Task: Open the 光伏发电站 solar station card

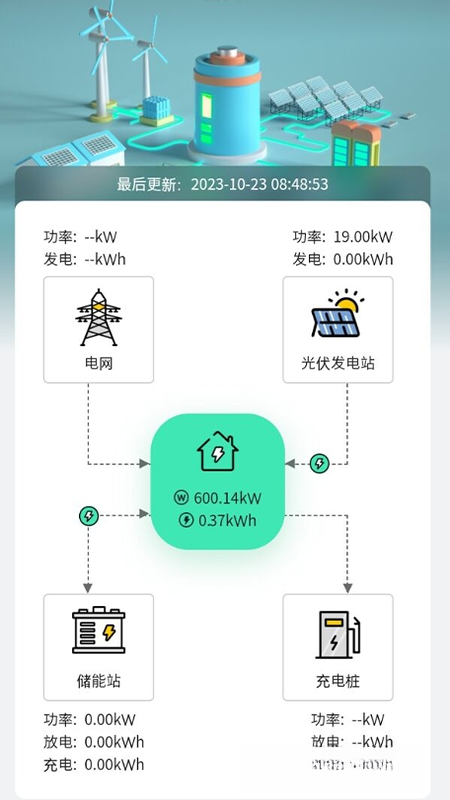Action: (x=338, y=330)
